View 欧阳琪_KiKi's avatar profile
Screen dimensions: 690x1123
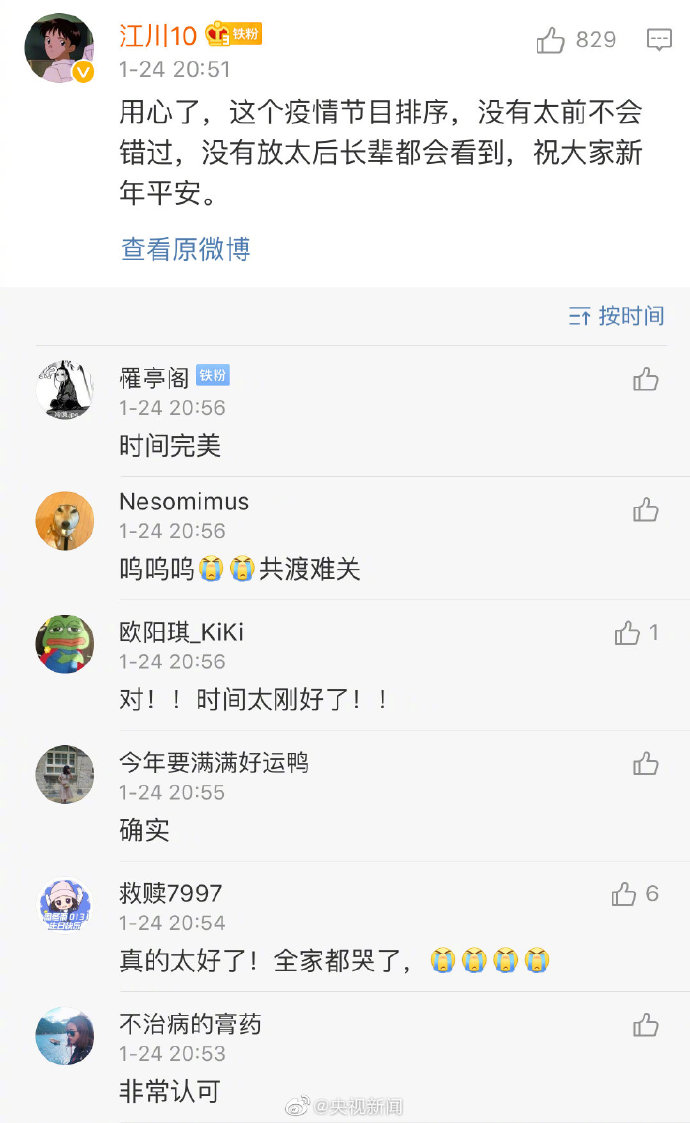point(65,643)
